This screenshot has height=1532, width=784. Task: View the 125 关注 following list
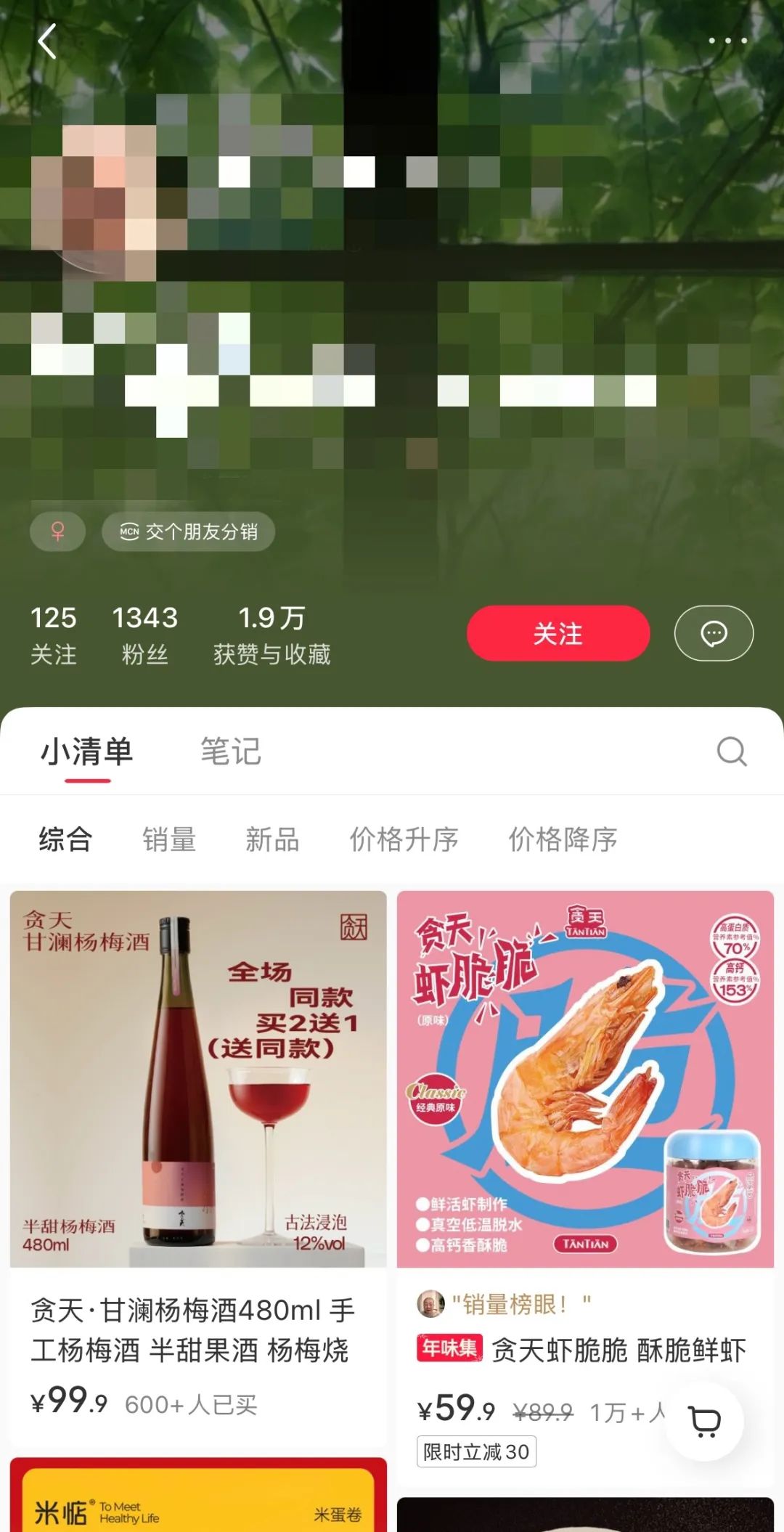pos(53,635)
